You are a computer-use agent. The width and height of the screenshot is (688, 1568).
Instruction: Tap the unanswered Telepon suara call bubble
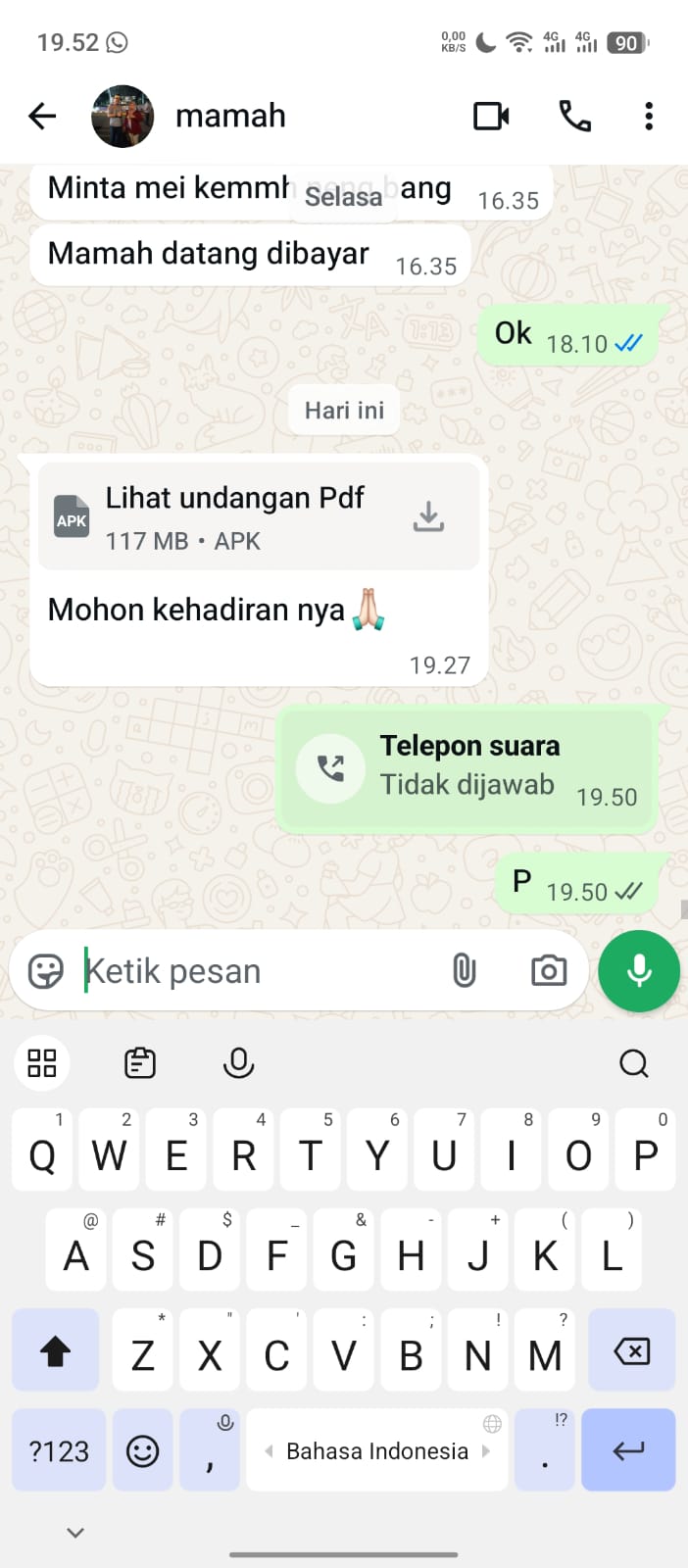point(467,768)
